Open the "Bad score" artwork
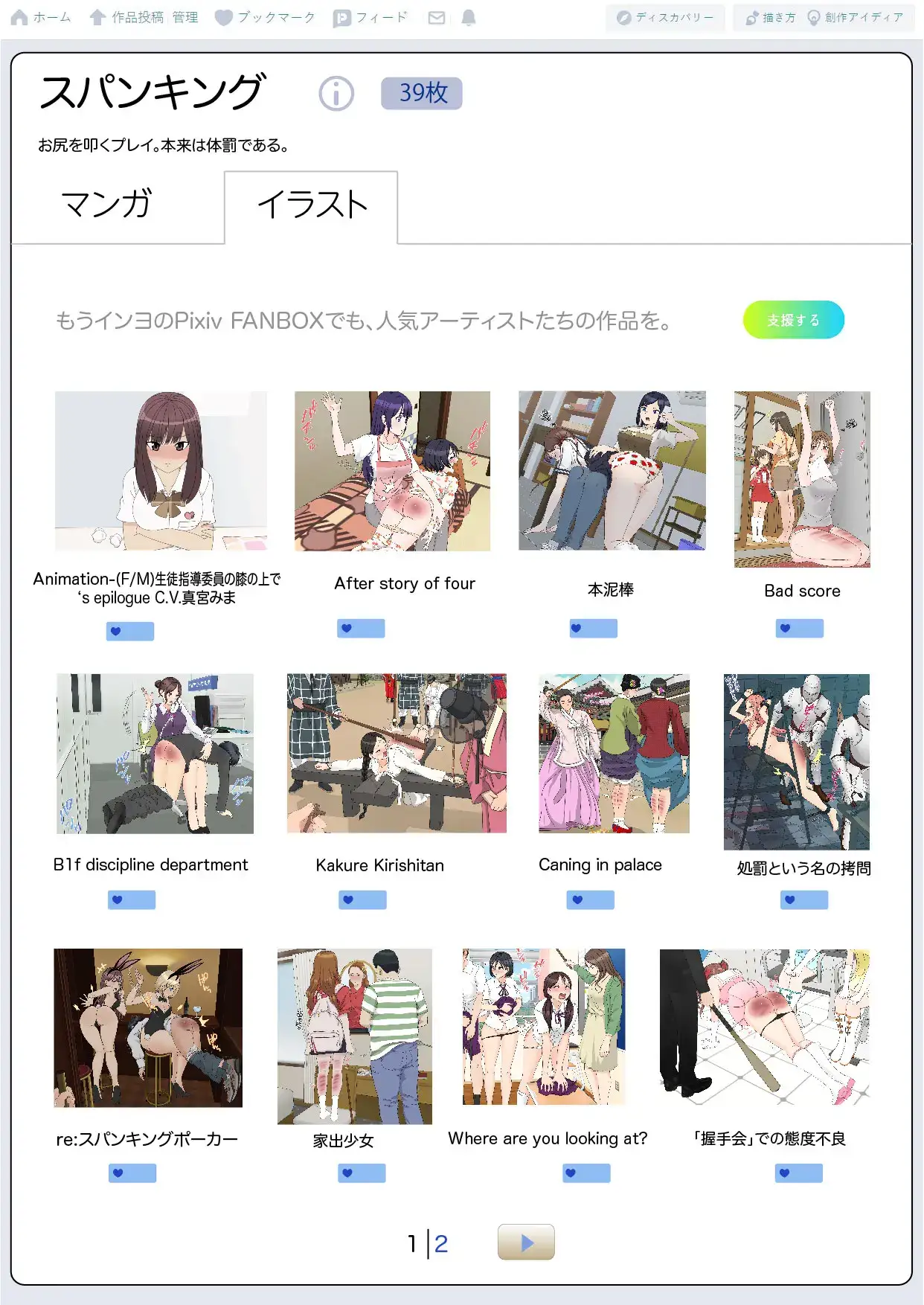924x1305 pixels. click(x=802, y=480)
